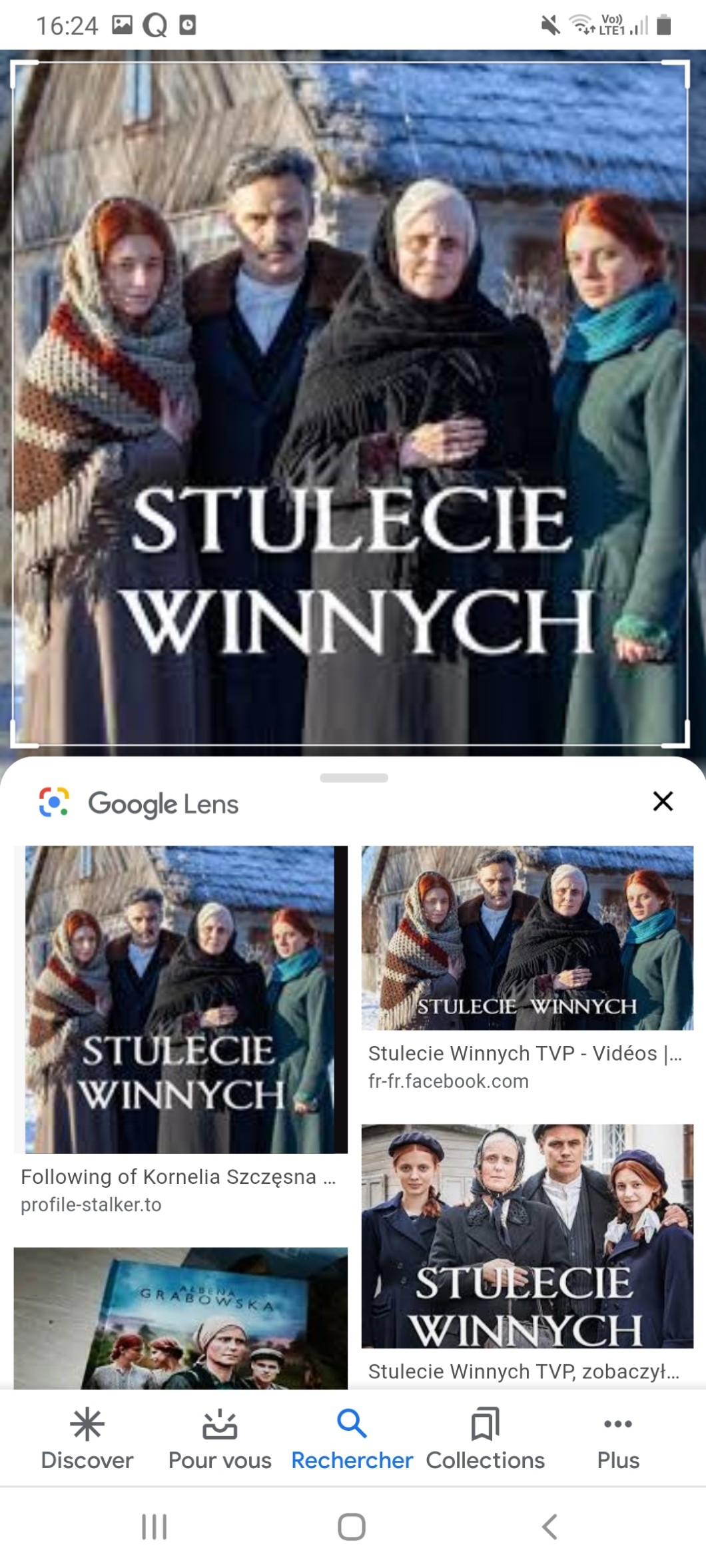Screen dimensions: 706x1568
Task: Select the Rechercher tab
Action: [x=352, y=1439]
